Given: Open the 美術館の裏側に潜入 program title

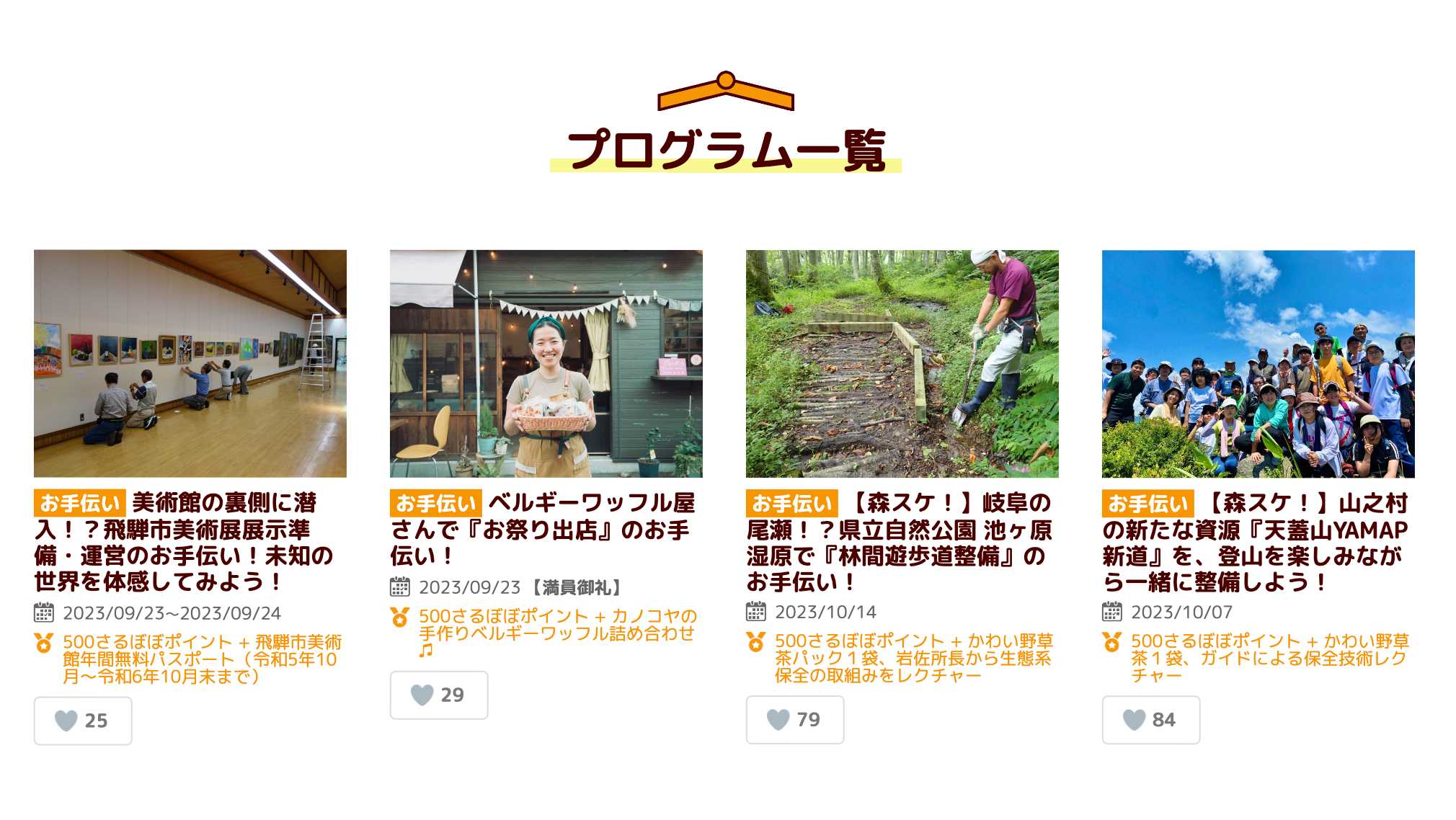Looking at the screenshot, I should (184, 542).
